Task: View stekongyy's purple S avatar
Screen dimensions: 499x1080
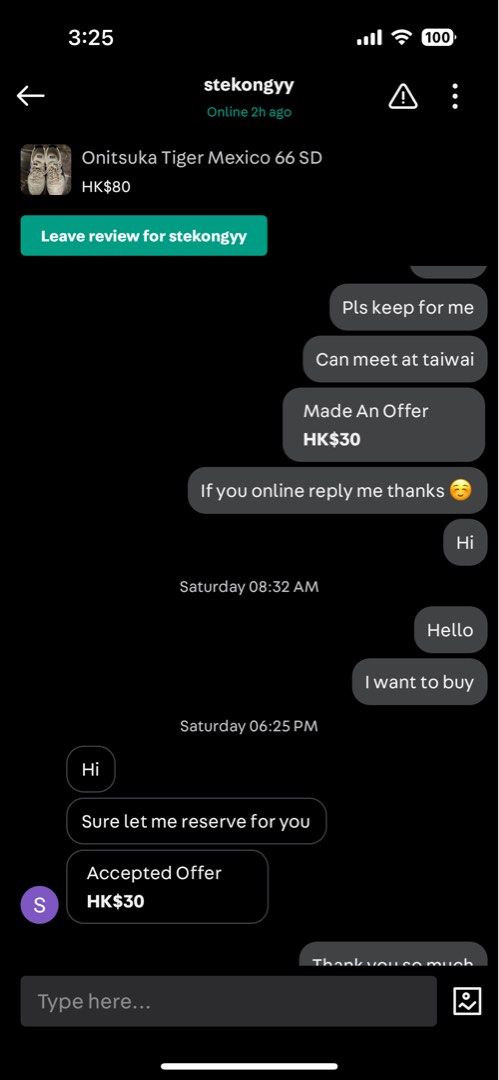Action: tap(40, 904)
